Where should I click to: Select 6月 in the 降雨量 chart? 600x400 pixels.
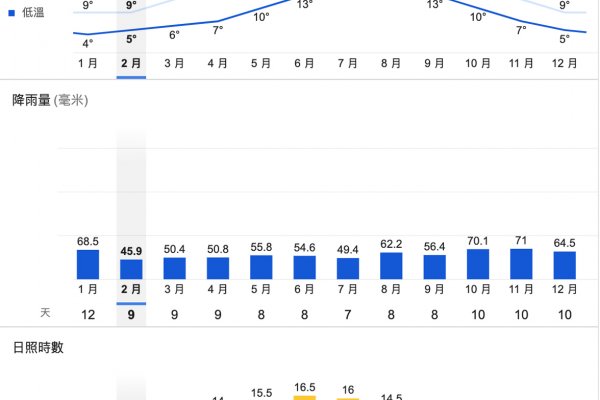click(x=305, y=267)
